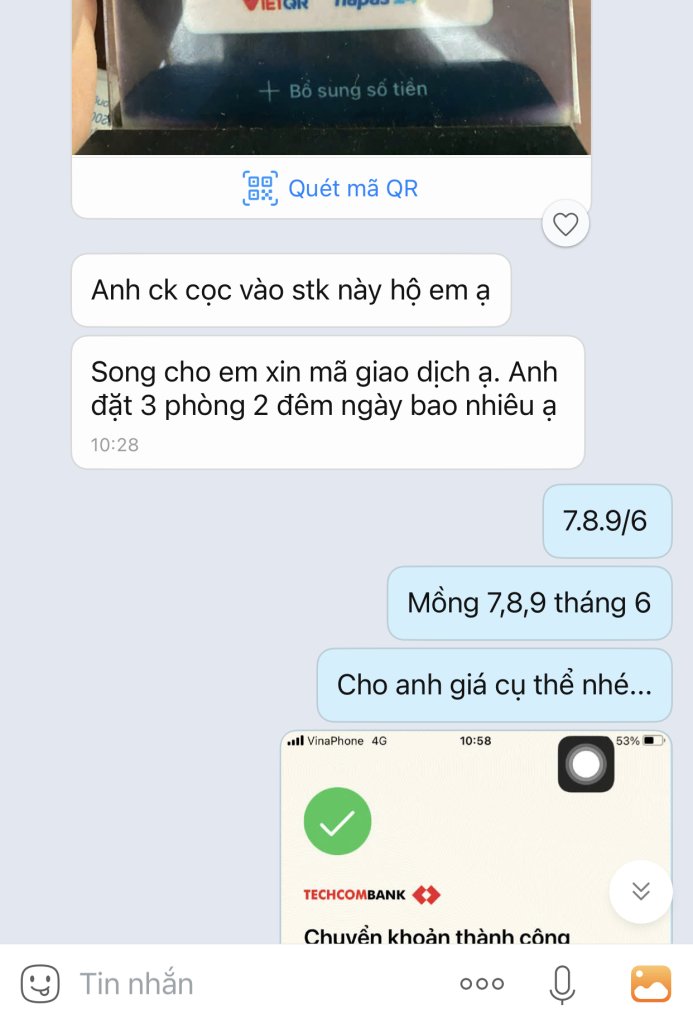Viewport: 693px width, 1024px height.
Task: Open the sticker and emoji picker
Action: (40, 984)
